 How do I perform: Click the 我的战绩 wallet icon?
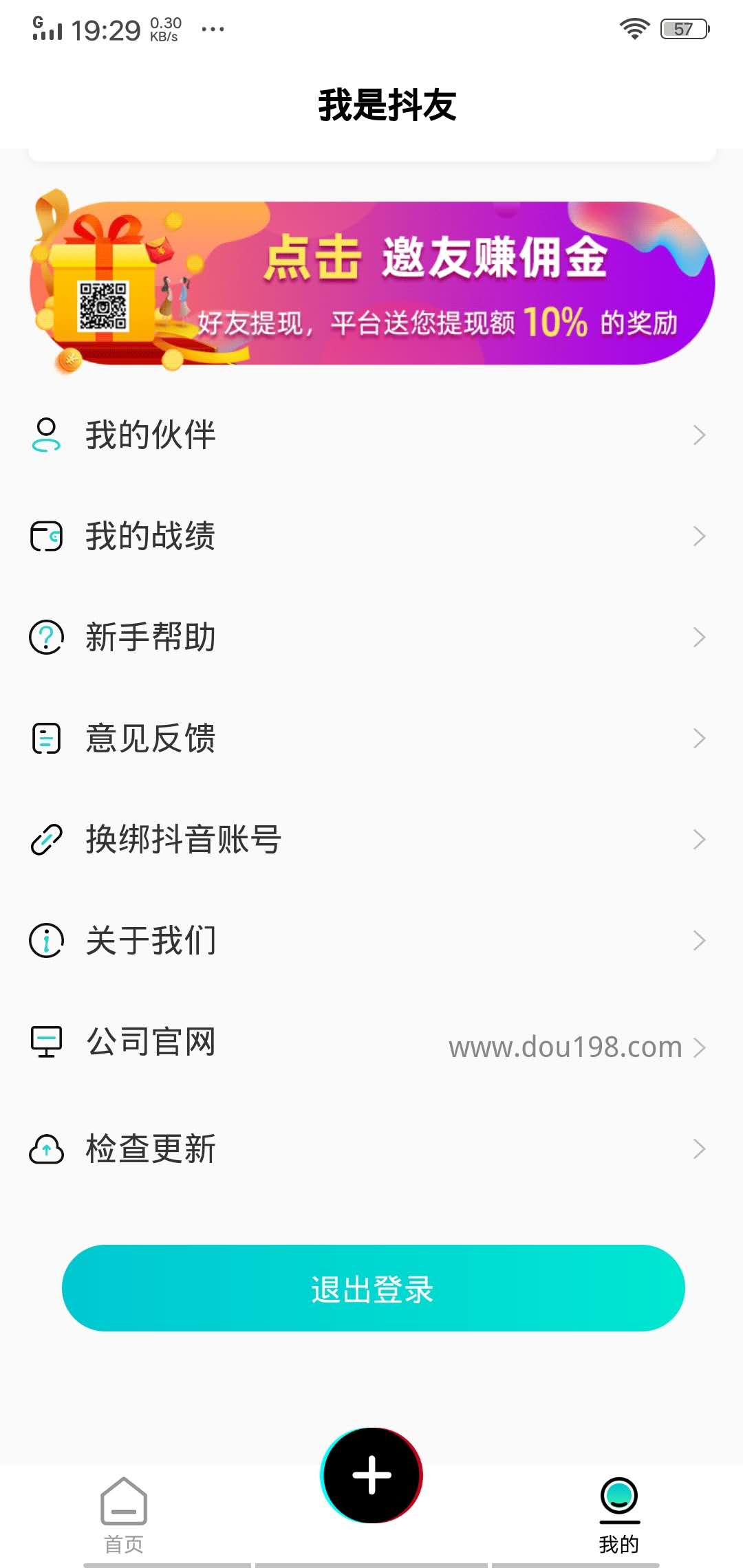tap(45, 536)
